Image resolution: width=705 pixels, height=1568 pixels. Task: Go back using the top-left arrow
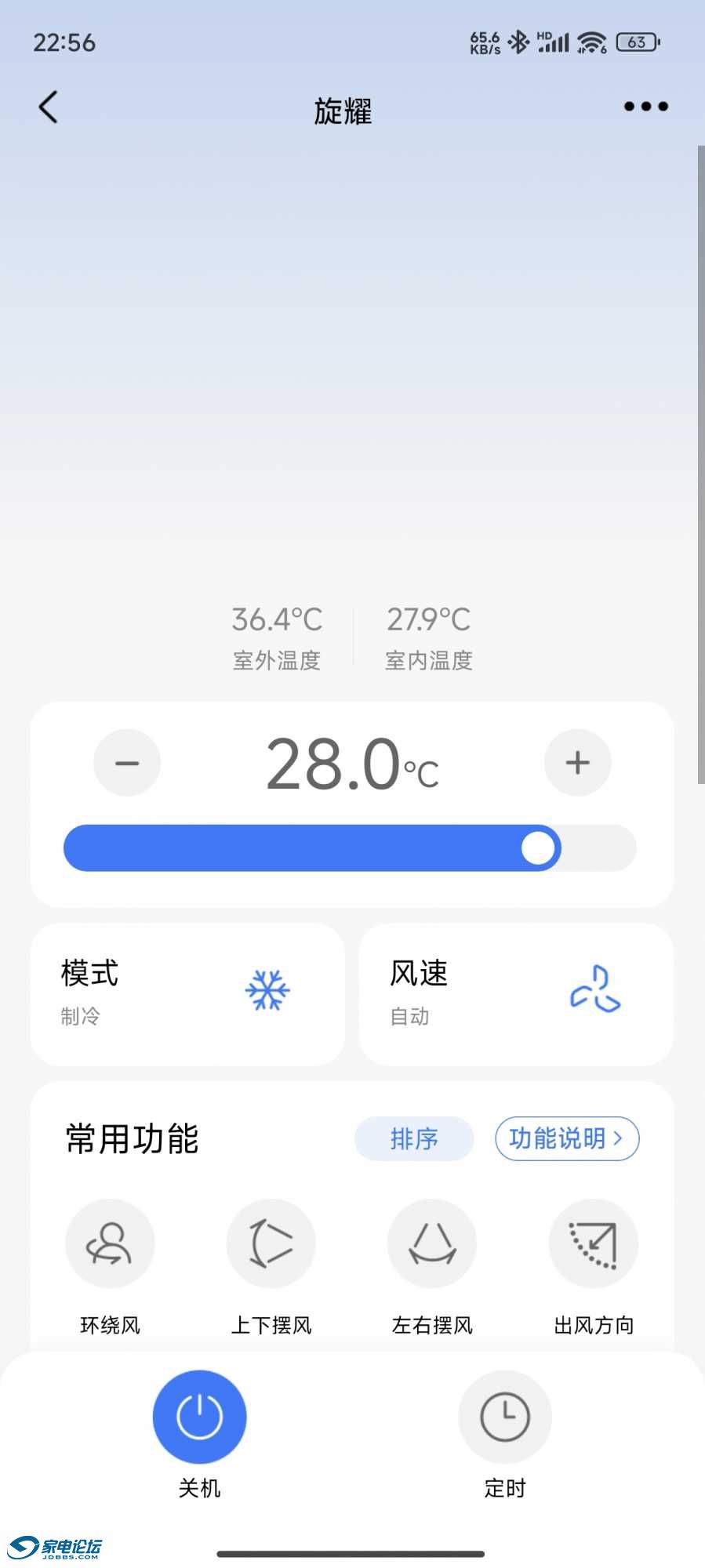click(x=49, y=107)
